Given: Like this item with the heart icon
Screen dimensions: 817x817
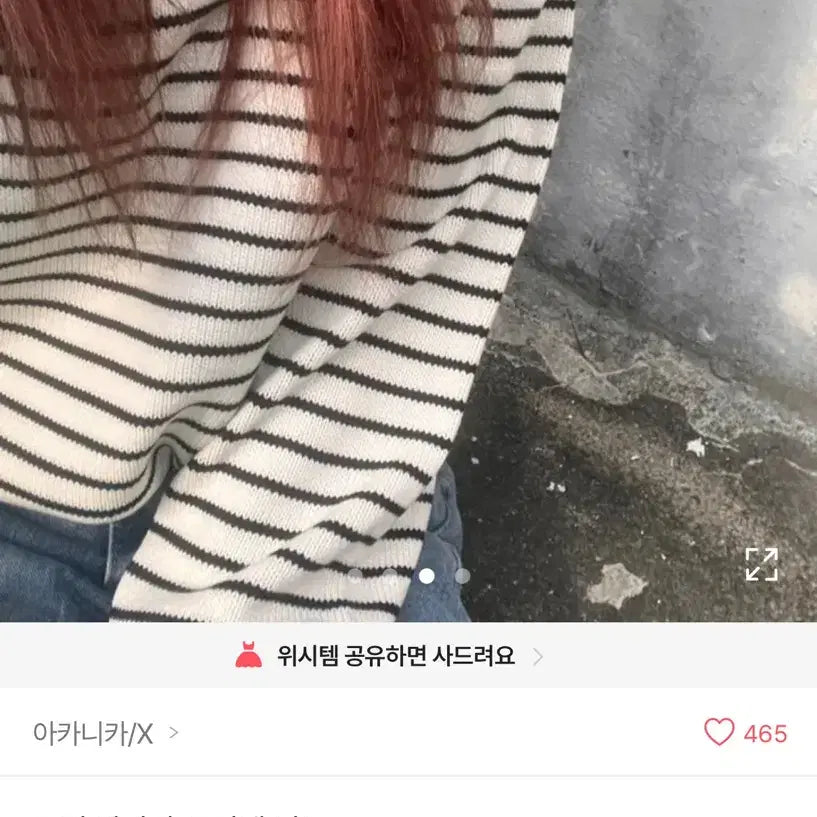Looking at the screenshot, I should click(x=719, y=732).
